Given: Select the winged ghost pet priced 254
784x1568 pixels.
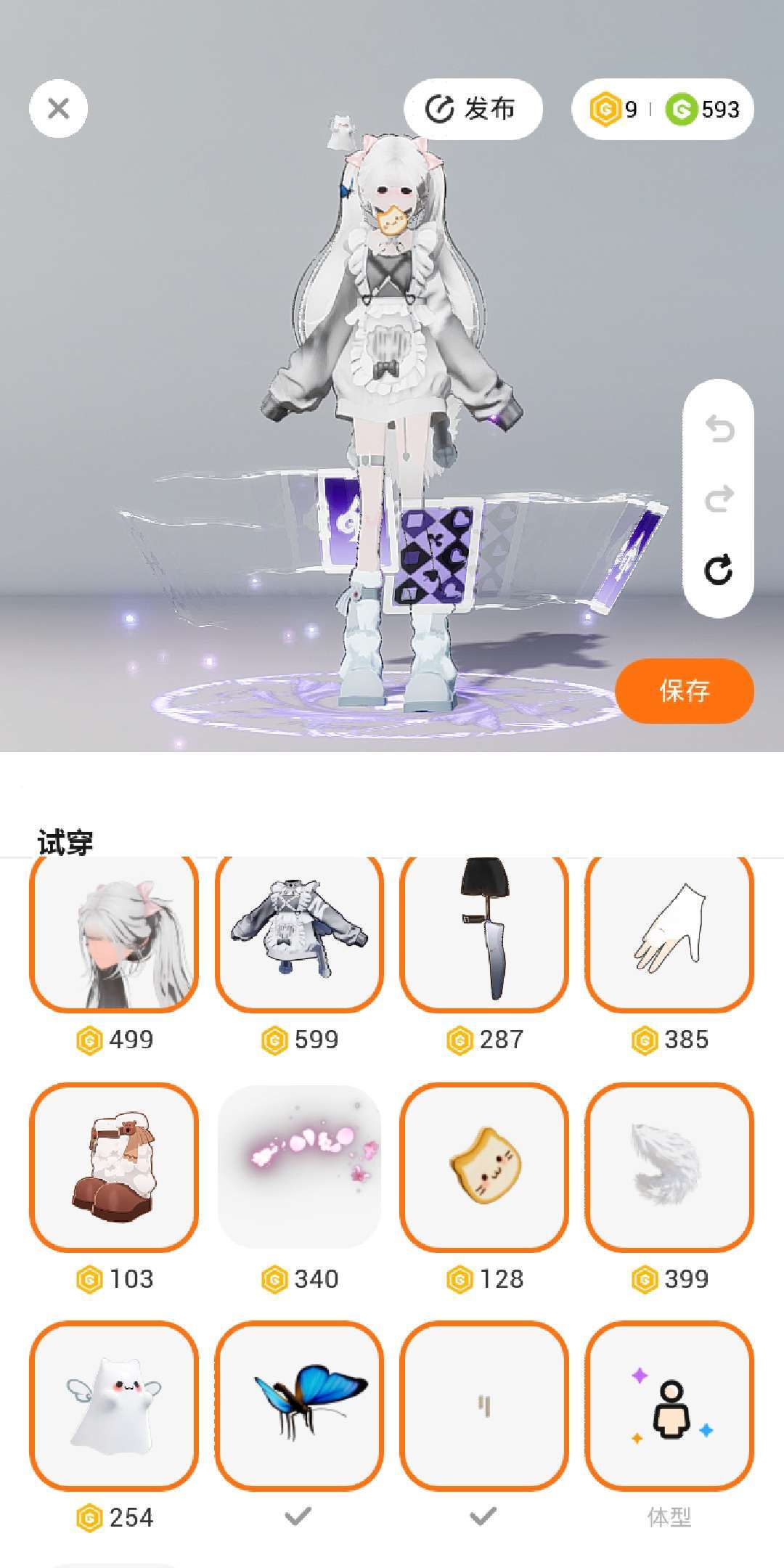Looking at the screenshot, I should click(114, 1405).
